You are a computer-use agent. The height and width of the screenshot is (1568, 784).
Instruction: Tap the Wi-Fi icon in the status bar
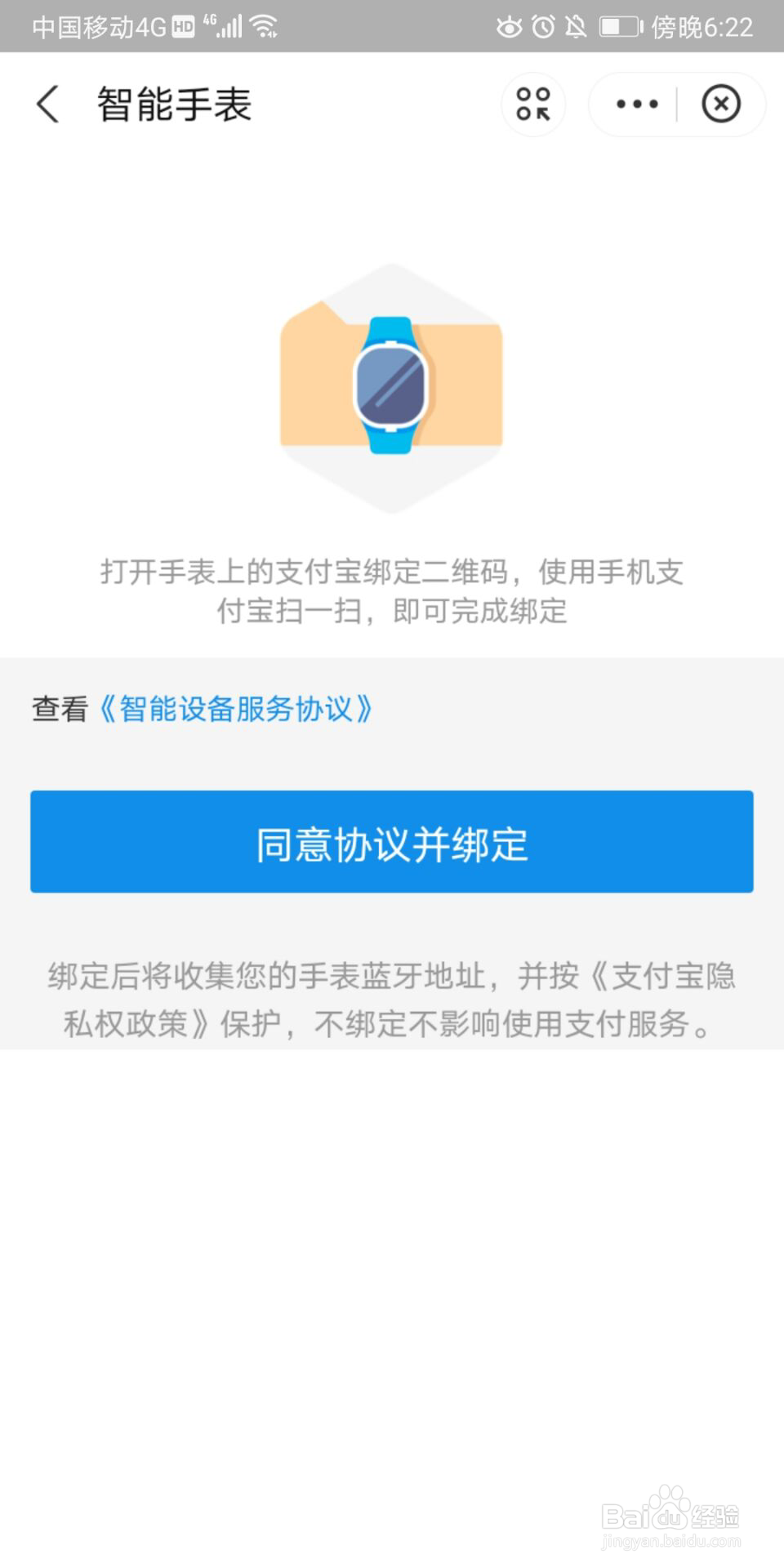pyautogui.click(x=264, y=24)
